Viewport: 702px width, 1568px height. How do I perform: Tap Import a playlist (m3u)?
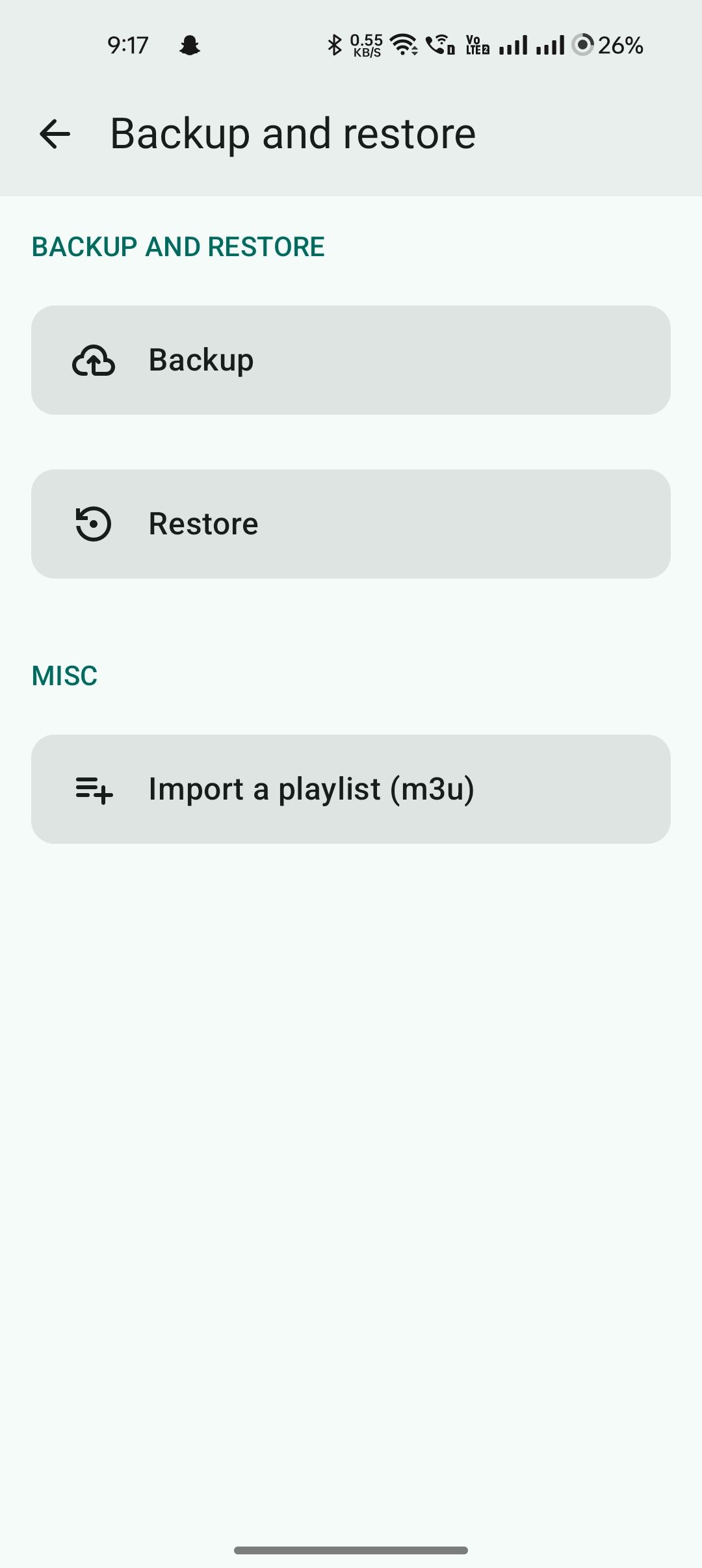pos(350,789)
